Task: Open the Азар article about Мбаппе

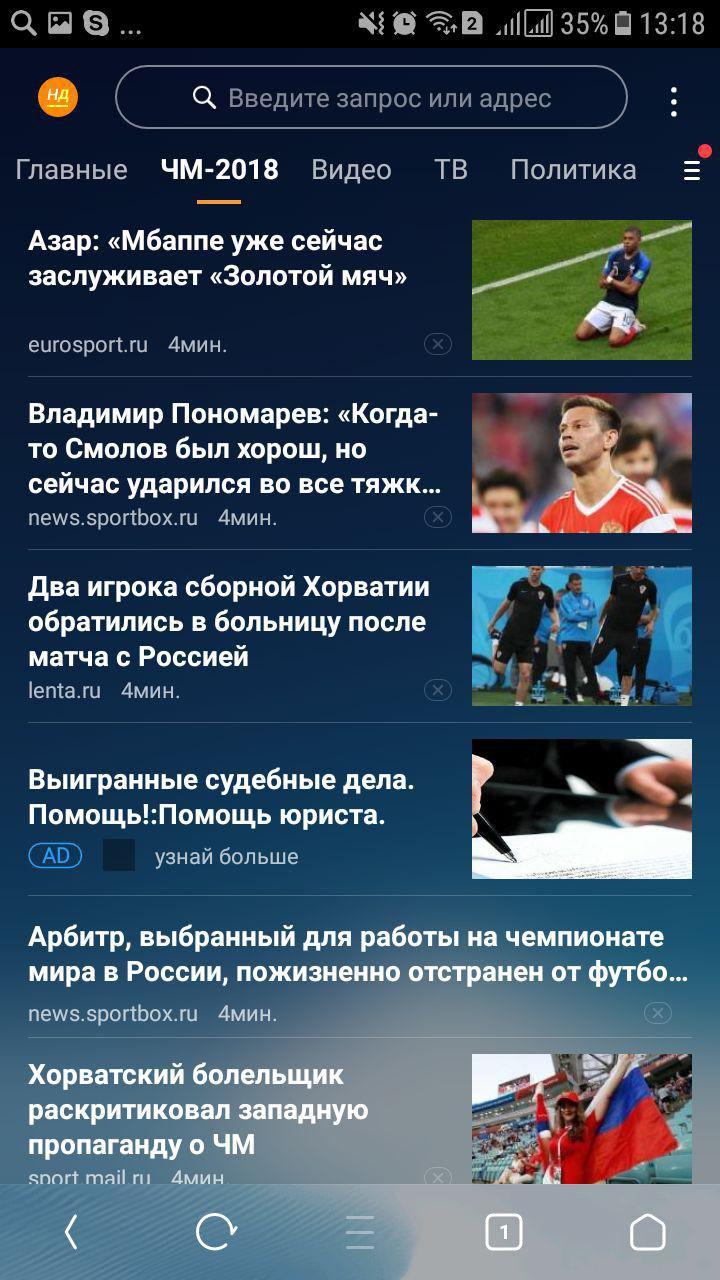Action: 220,258
